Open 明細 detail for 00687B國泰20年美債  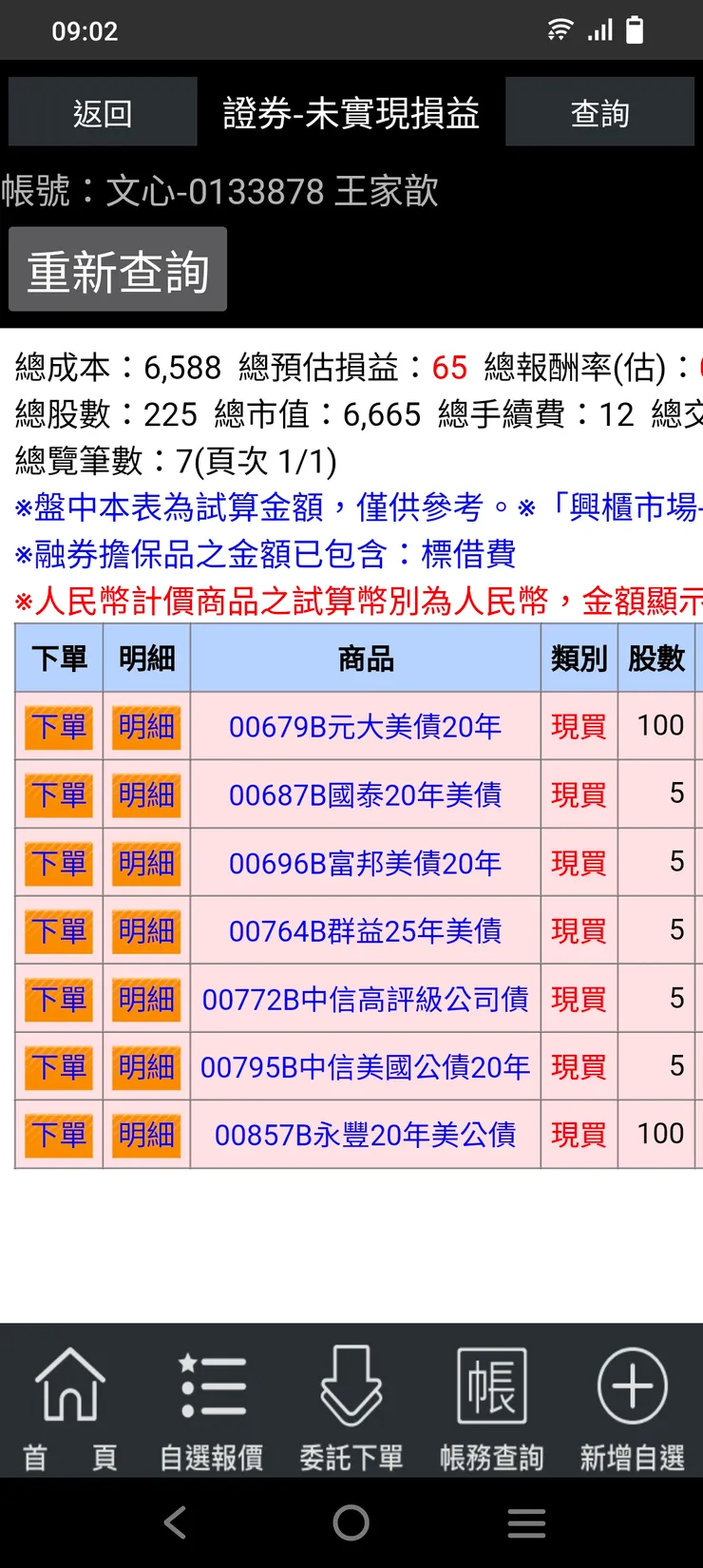145,794
